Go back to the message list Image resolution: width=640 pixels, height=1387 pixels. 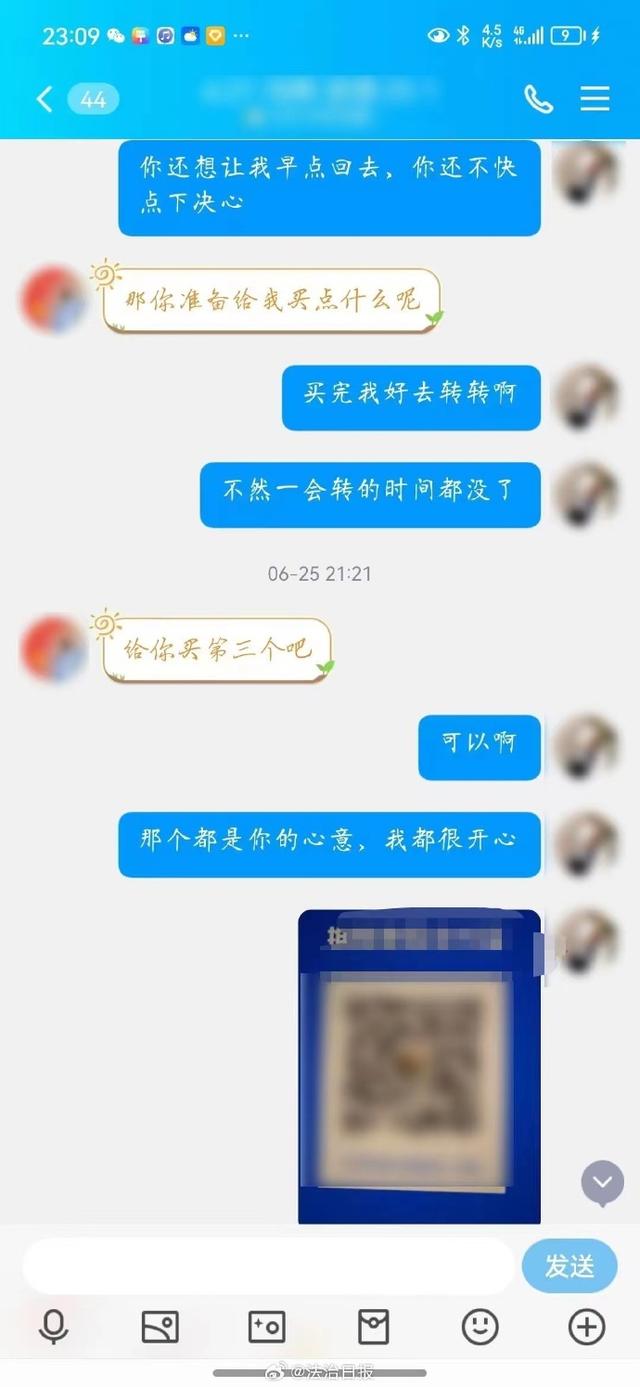click(x=45, y=99)
